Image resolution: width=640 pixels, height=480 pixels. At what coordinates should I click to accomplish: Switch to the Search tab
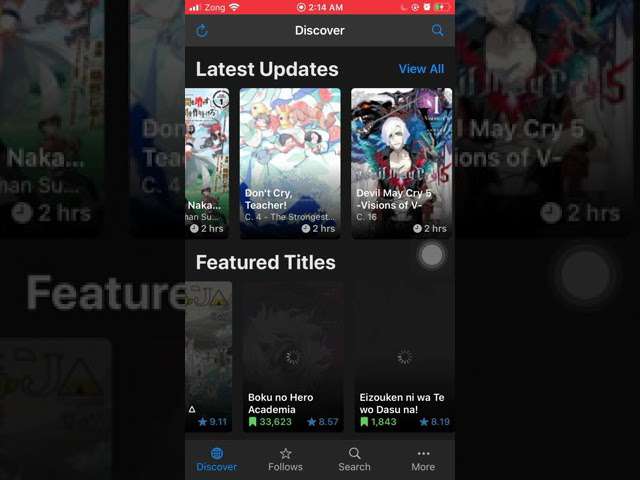[354, 459]
